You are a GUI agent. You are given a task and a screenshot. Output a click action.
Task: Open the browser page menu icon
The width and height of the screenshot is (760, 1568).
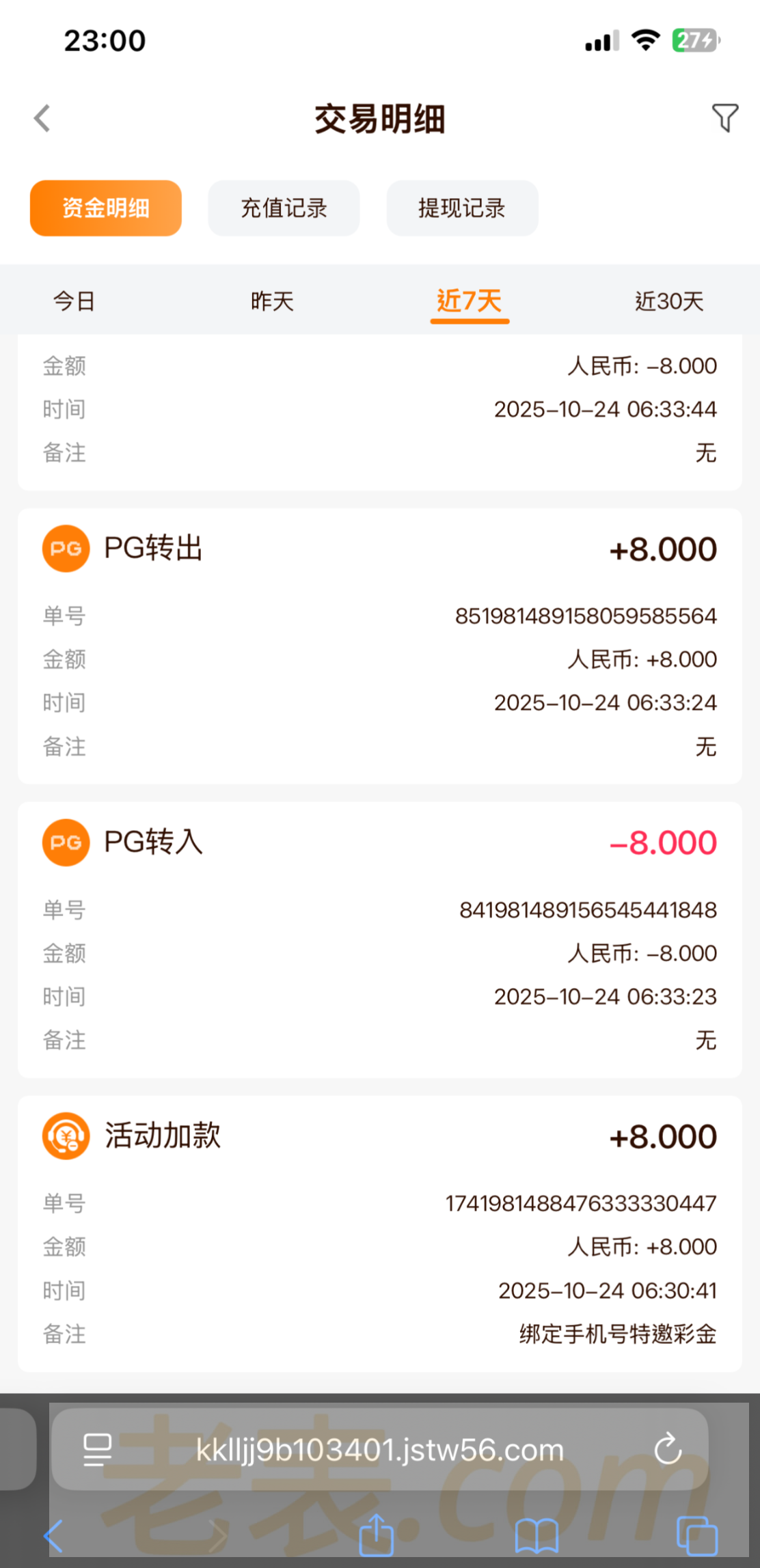coord(97,1450)
